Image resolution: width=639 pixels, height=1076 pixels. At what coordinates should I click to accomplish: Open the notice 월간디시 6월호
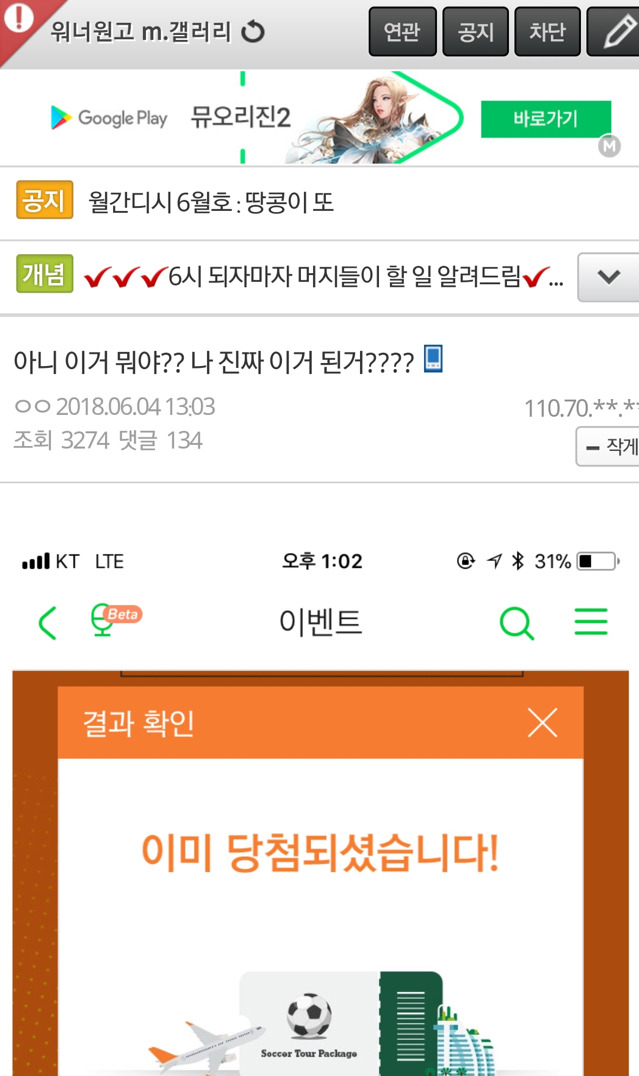(x=210, y=203)
